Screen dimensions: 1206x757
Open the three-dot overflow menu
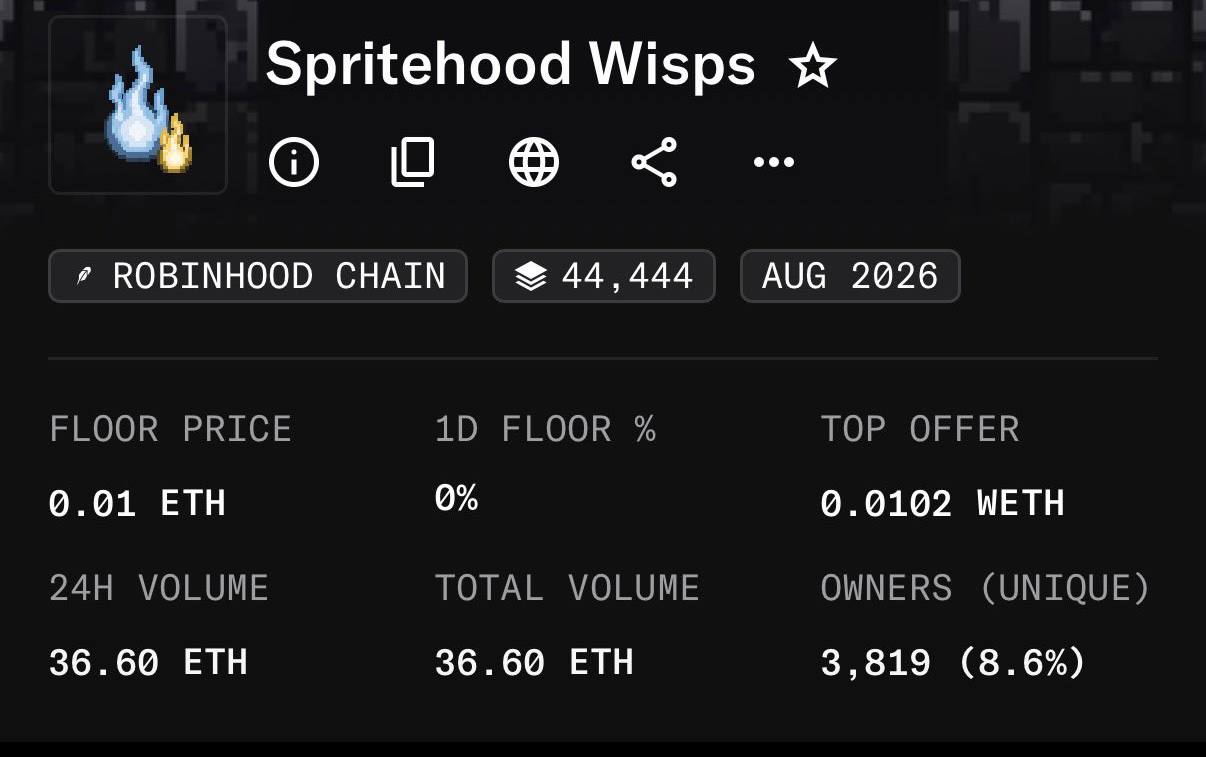(x=774, y=162)
